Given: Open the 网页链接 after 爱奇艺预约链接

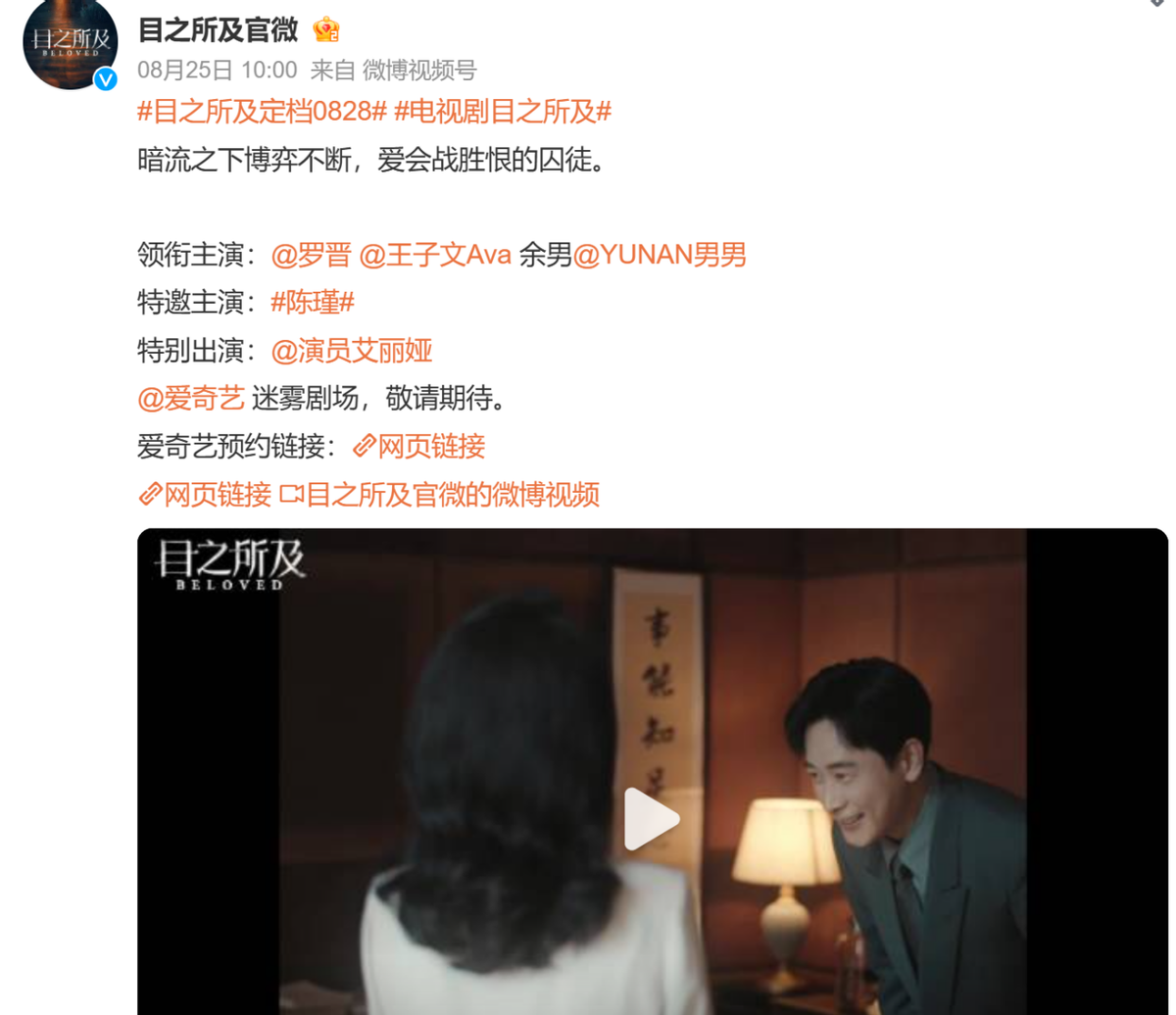Looking at the screenshot, I should pyautogui.click(x=418, y=447).
